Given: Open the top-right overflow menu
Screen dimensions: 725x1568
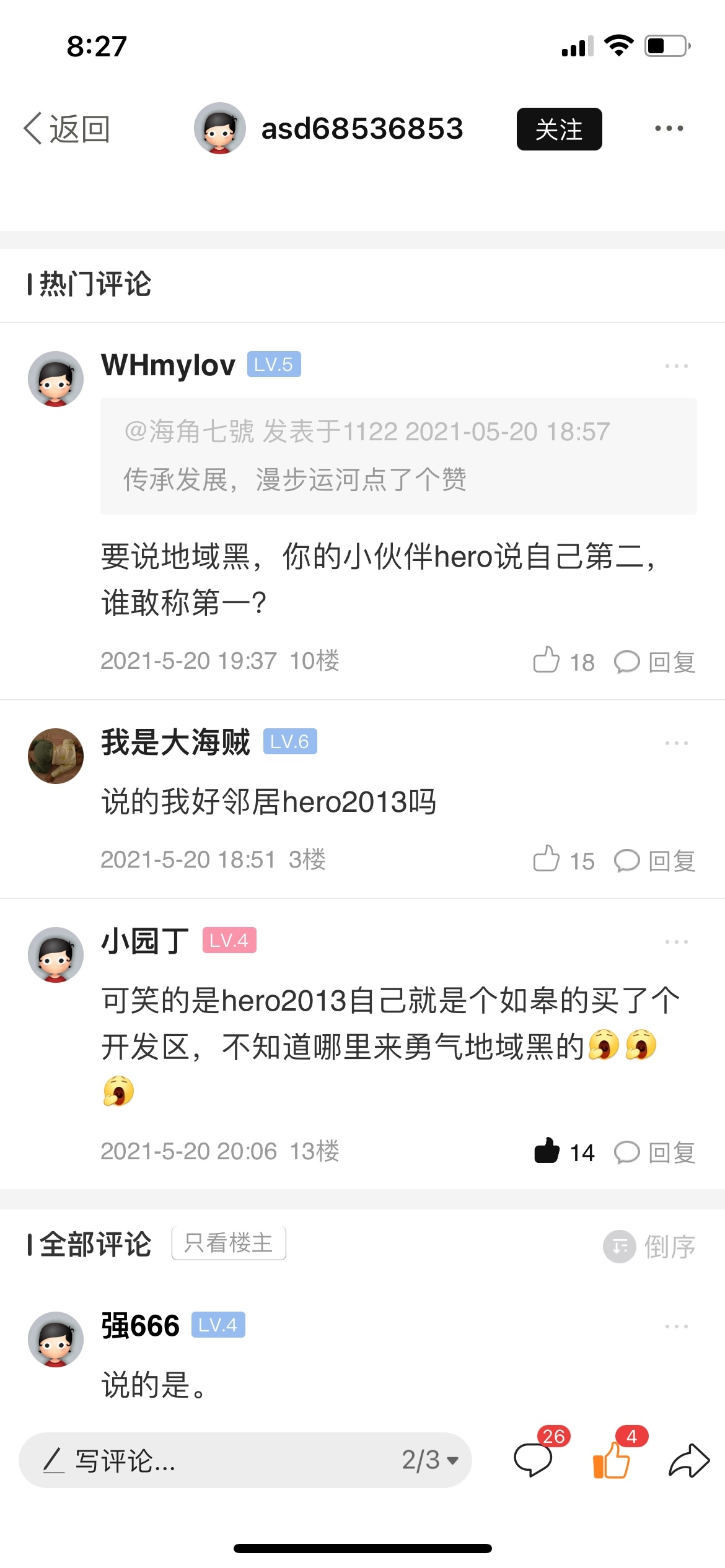Looking at the screenshot, I should pos(669,129).
